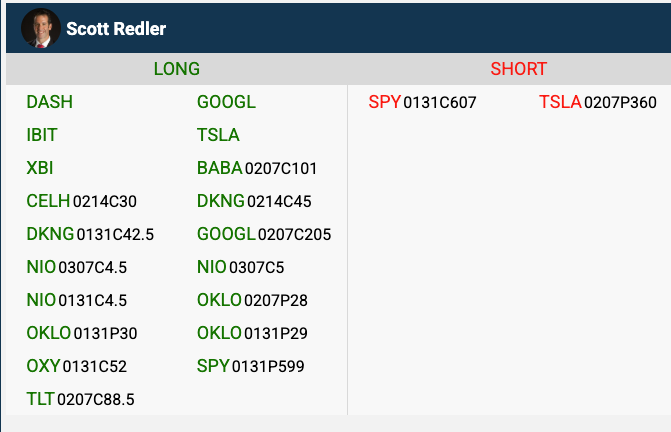Select the IBIT ticker

(44, 135)
